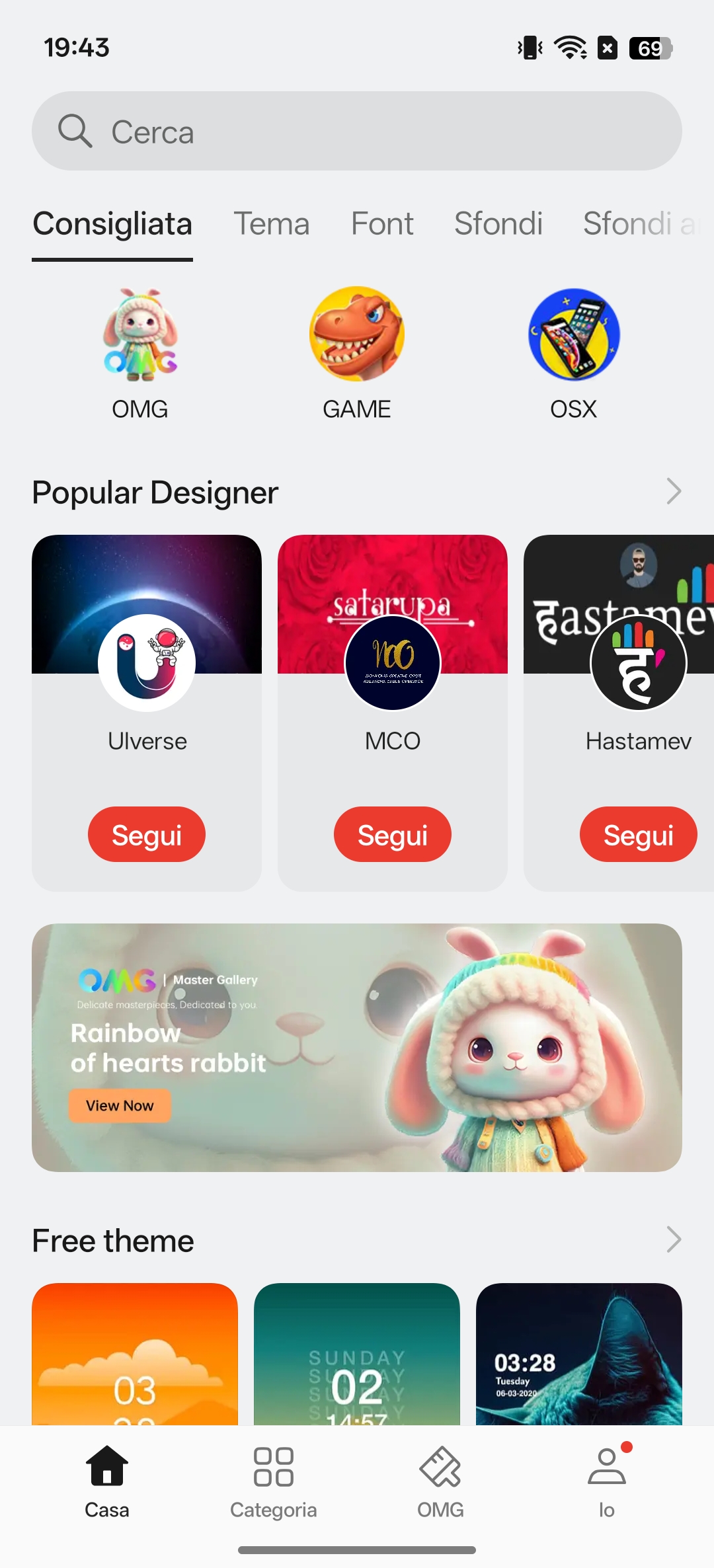Screen dimensions: 714x1568
Task: Expand the Popular Designer list via its arrow
Action: click(x=673, y=492)
